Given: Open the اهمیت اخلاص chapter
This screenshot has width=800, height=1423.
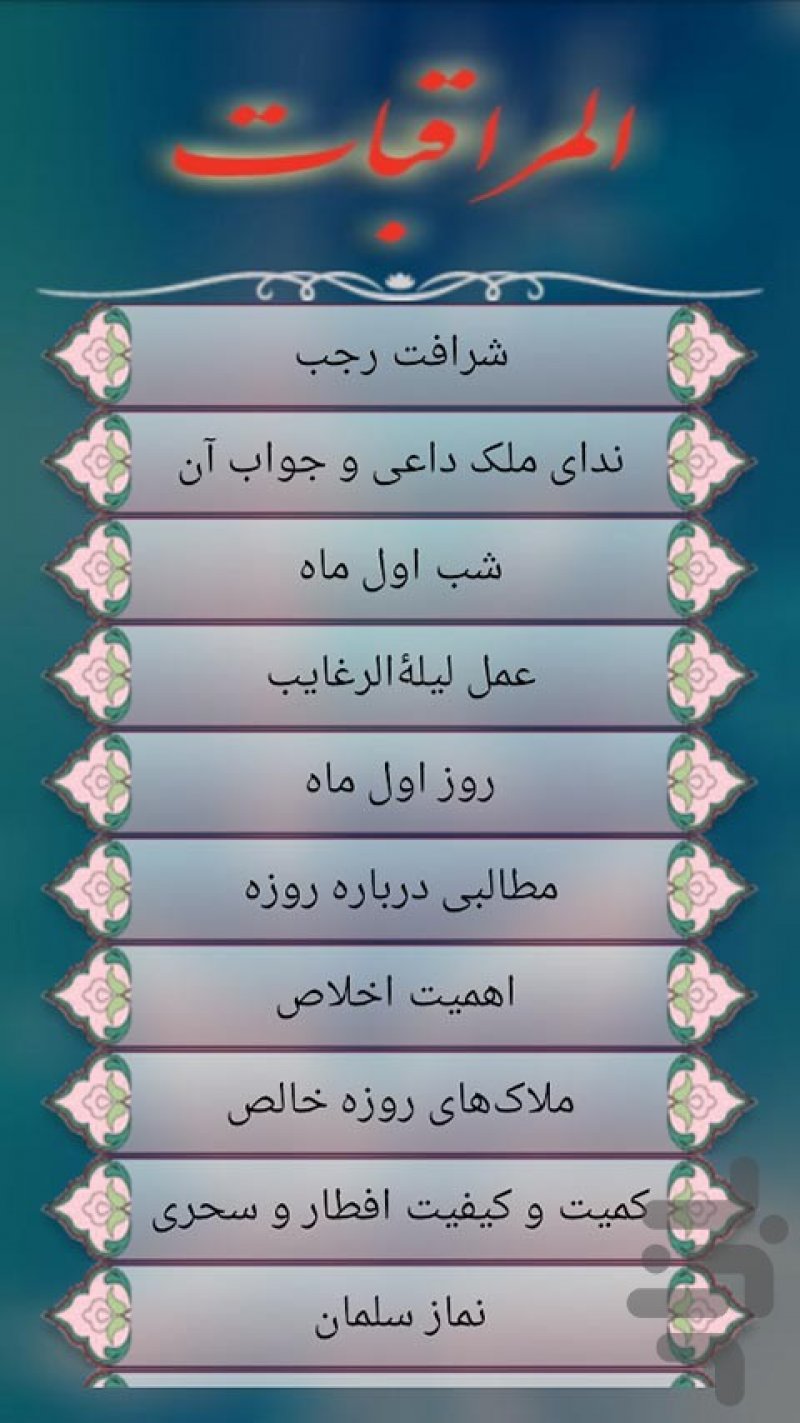Looking at the screenshot, I should [x=400, y=996].
